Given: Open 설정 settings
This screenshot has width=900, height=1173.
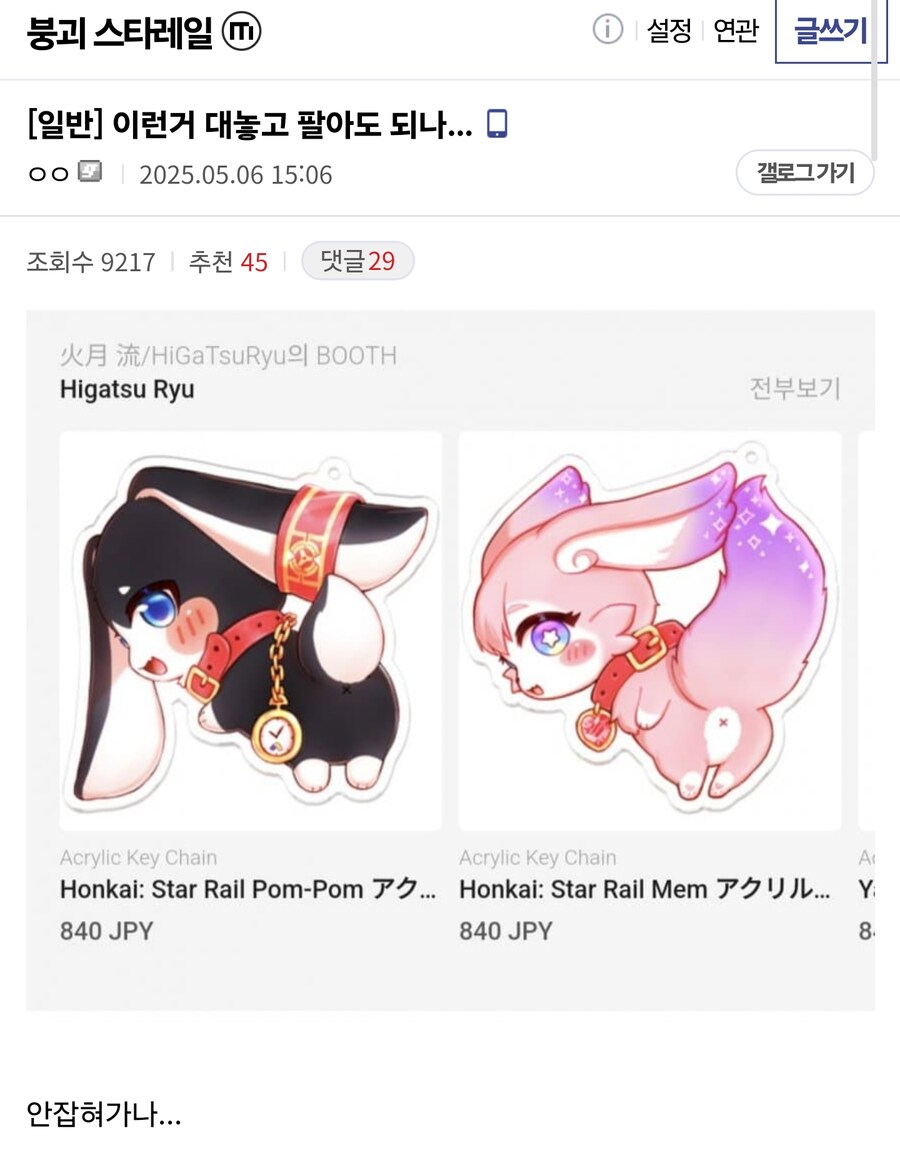Looking at the screenshot, I should coord(669,31).
